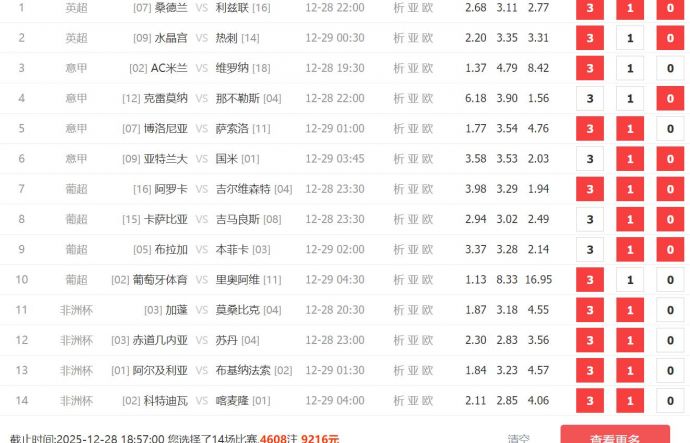Screen dimensions: 690x443
Task: Select 1 for AC米兰 vs 维罗纳
Action: (x=629, y=69)
